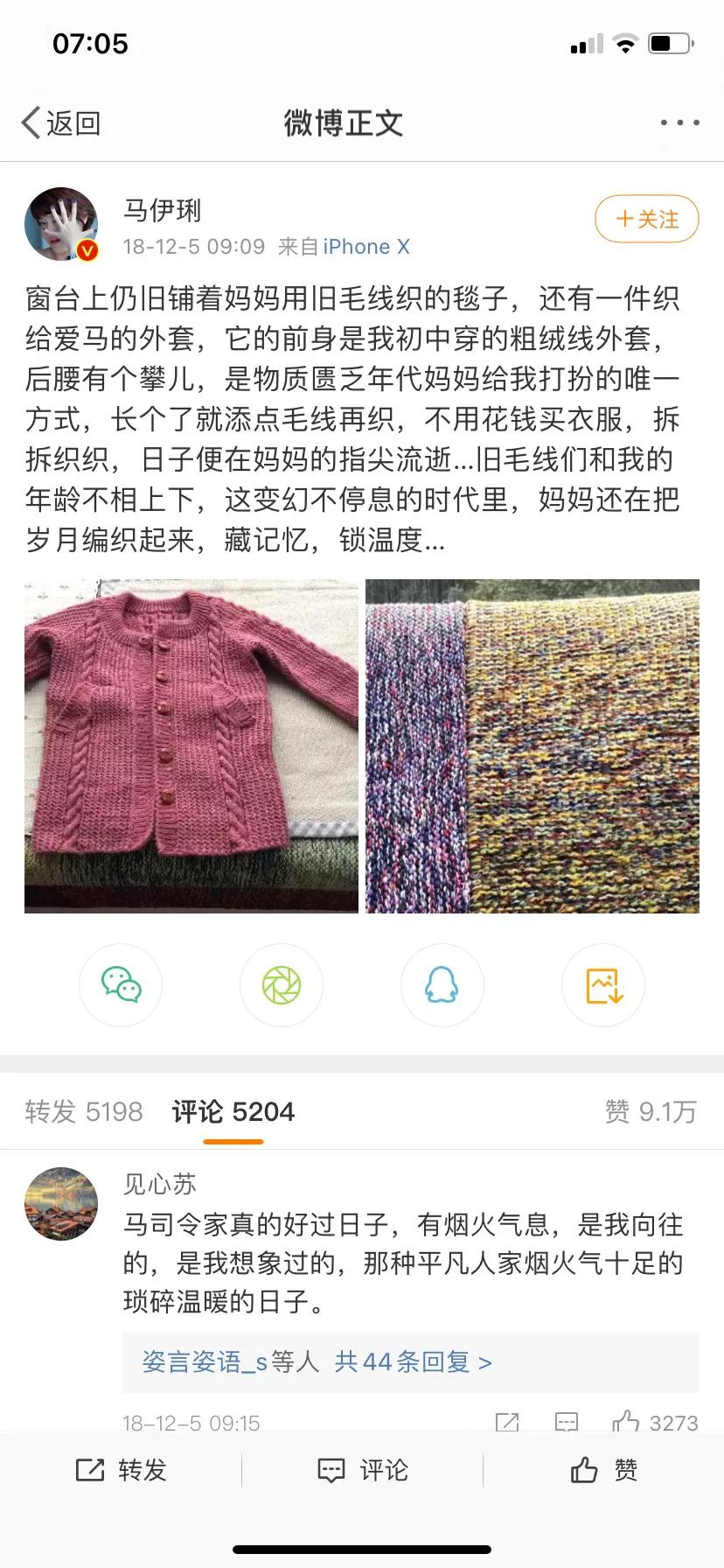The width and height of the screenshot is (724, 1568).
Task: Share post to WeChat Moments
Action: click(x=282, y=985)
